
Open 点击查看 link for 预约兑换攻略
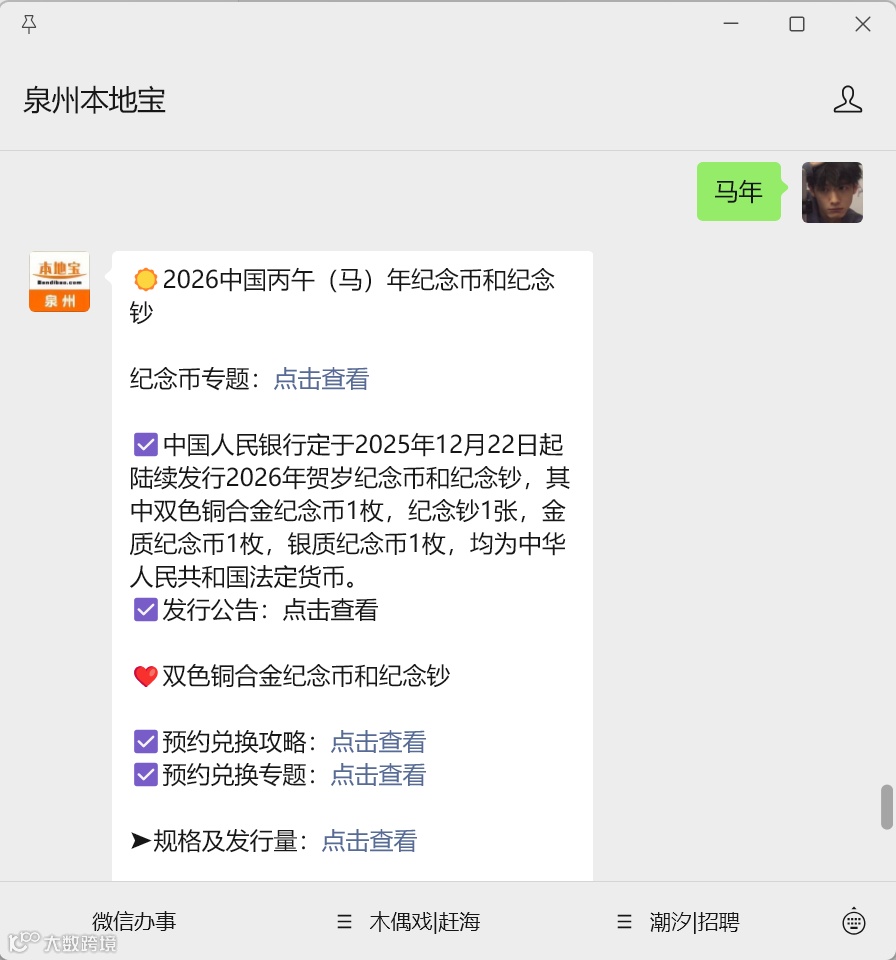point(377,742)
